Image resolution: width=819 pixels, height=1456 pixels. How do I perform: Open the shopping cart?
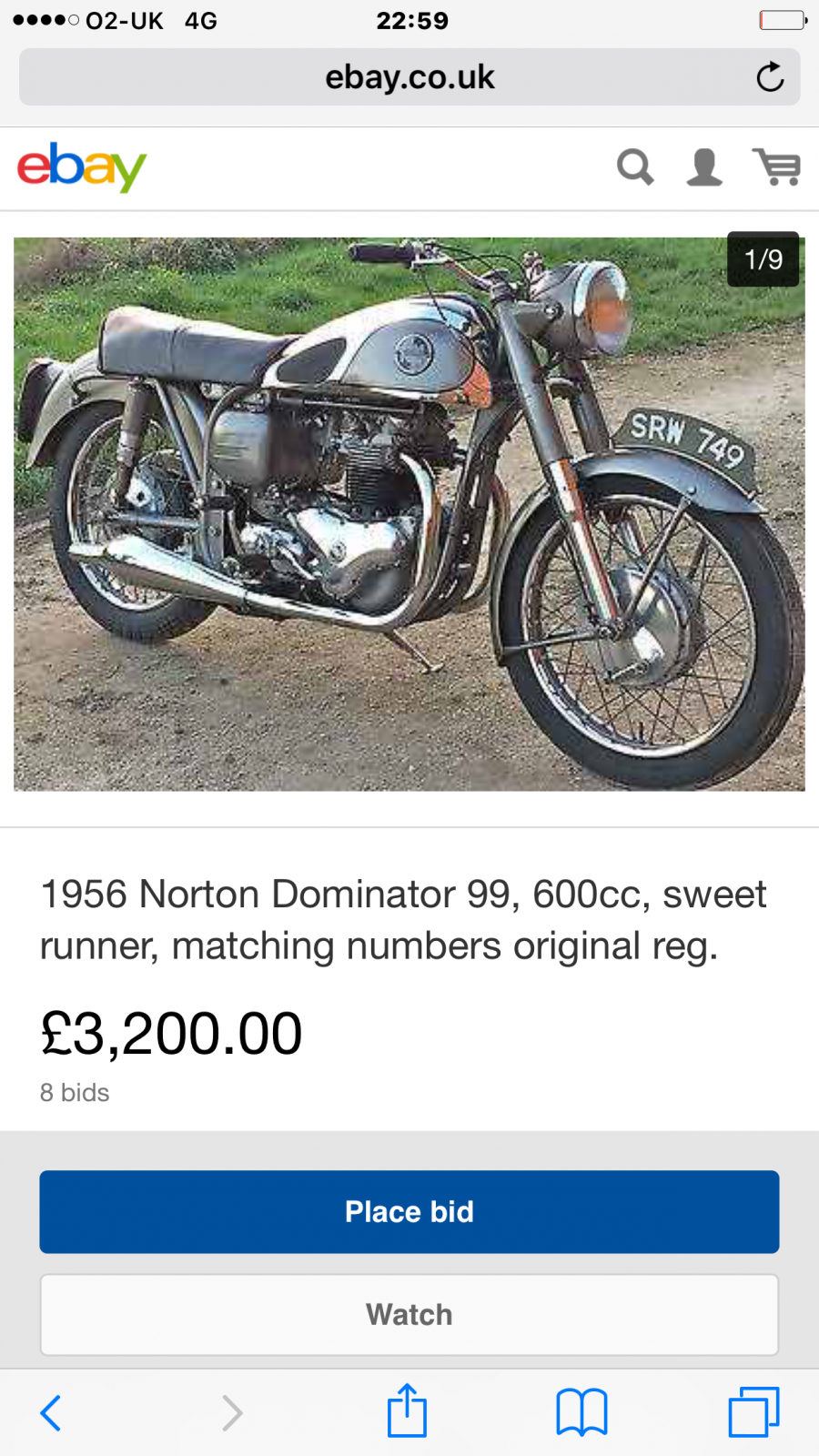(776, 167)
